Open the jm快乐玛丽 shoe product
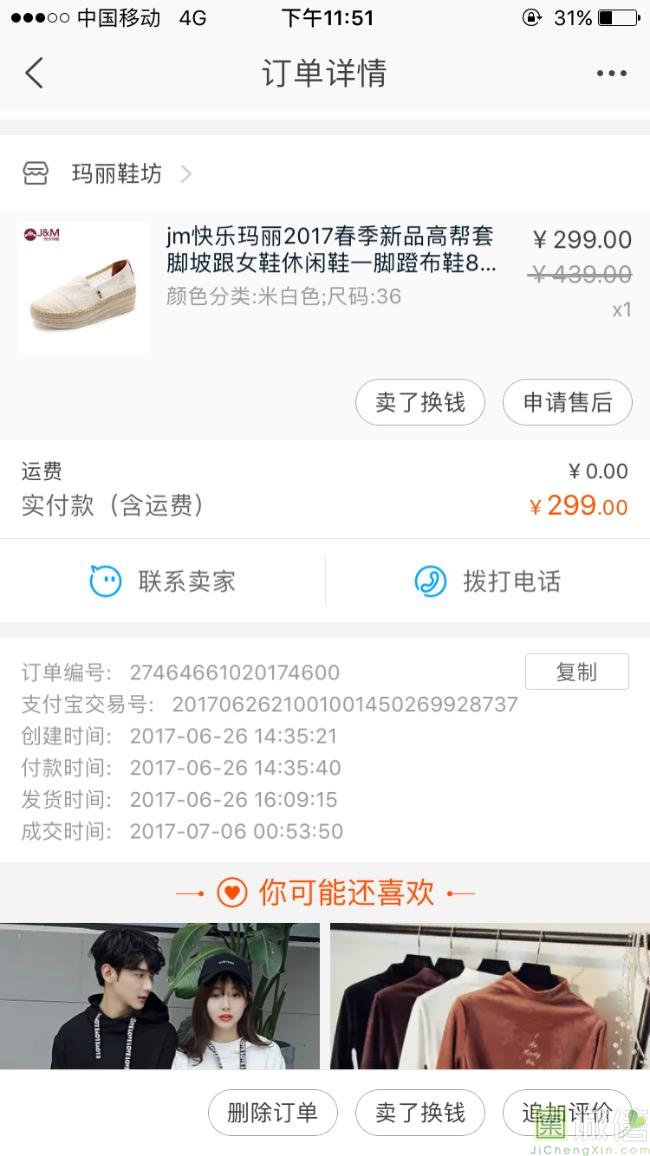 point(330,251)
